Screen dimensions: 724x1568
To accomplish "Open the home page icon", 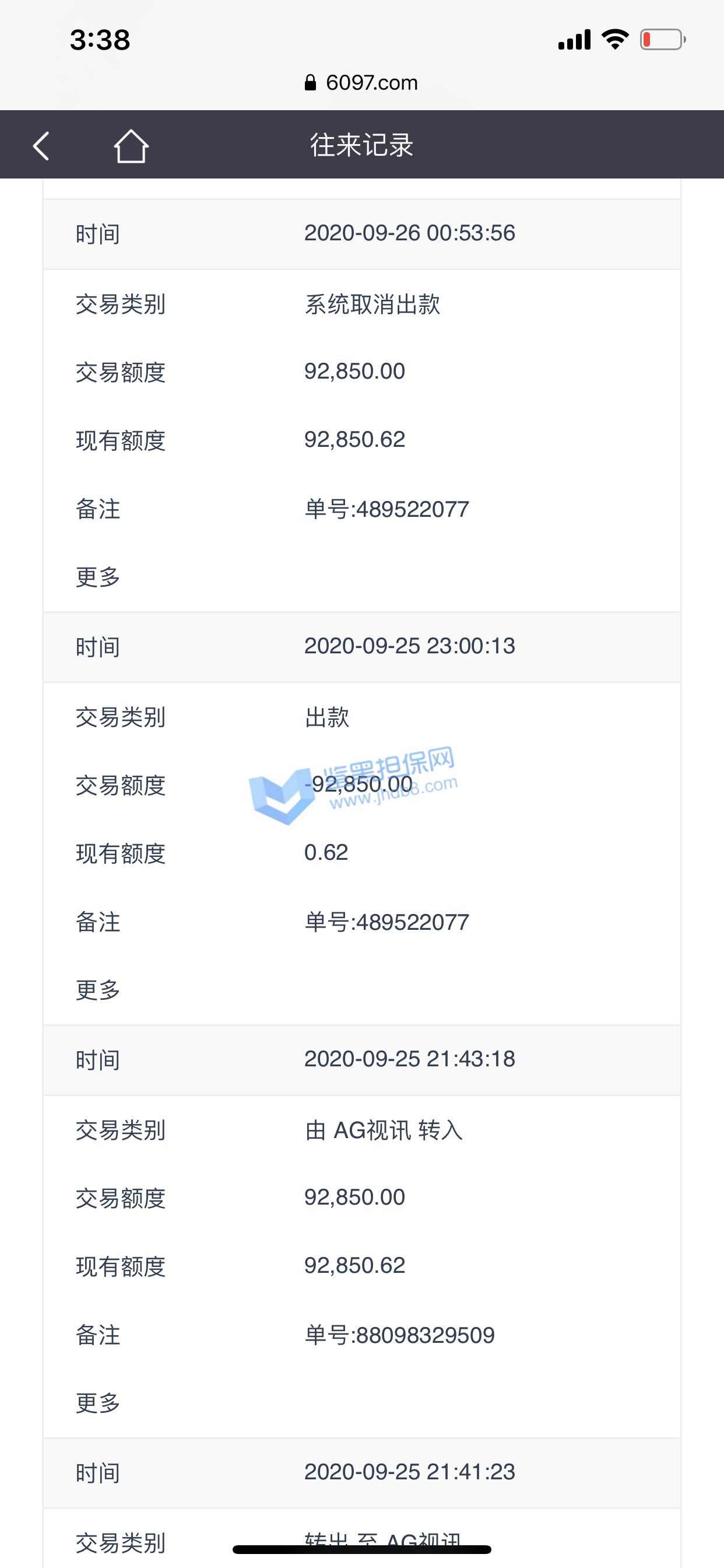I will pos(131,146).
